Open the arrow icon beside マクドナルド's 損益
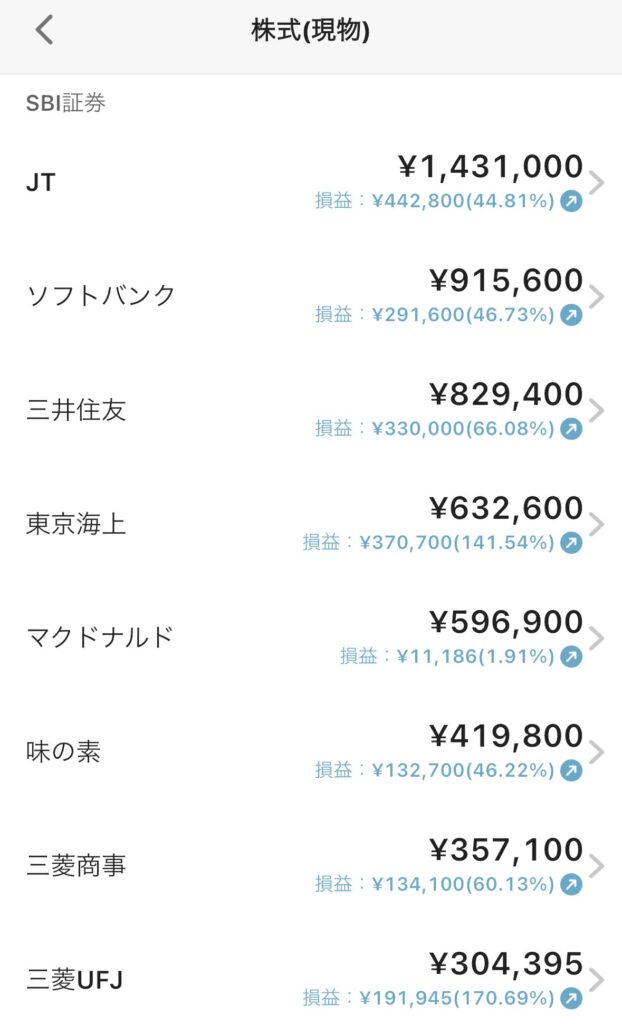 pyautogui.click(x=571, y=657)
